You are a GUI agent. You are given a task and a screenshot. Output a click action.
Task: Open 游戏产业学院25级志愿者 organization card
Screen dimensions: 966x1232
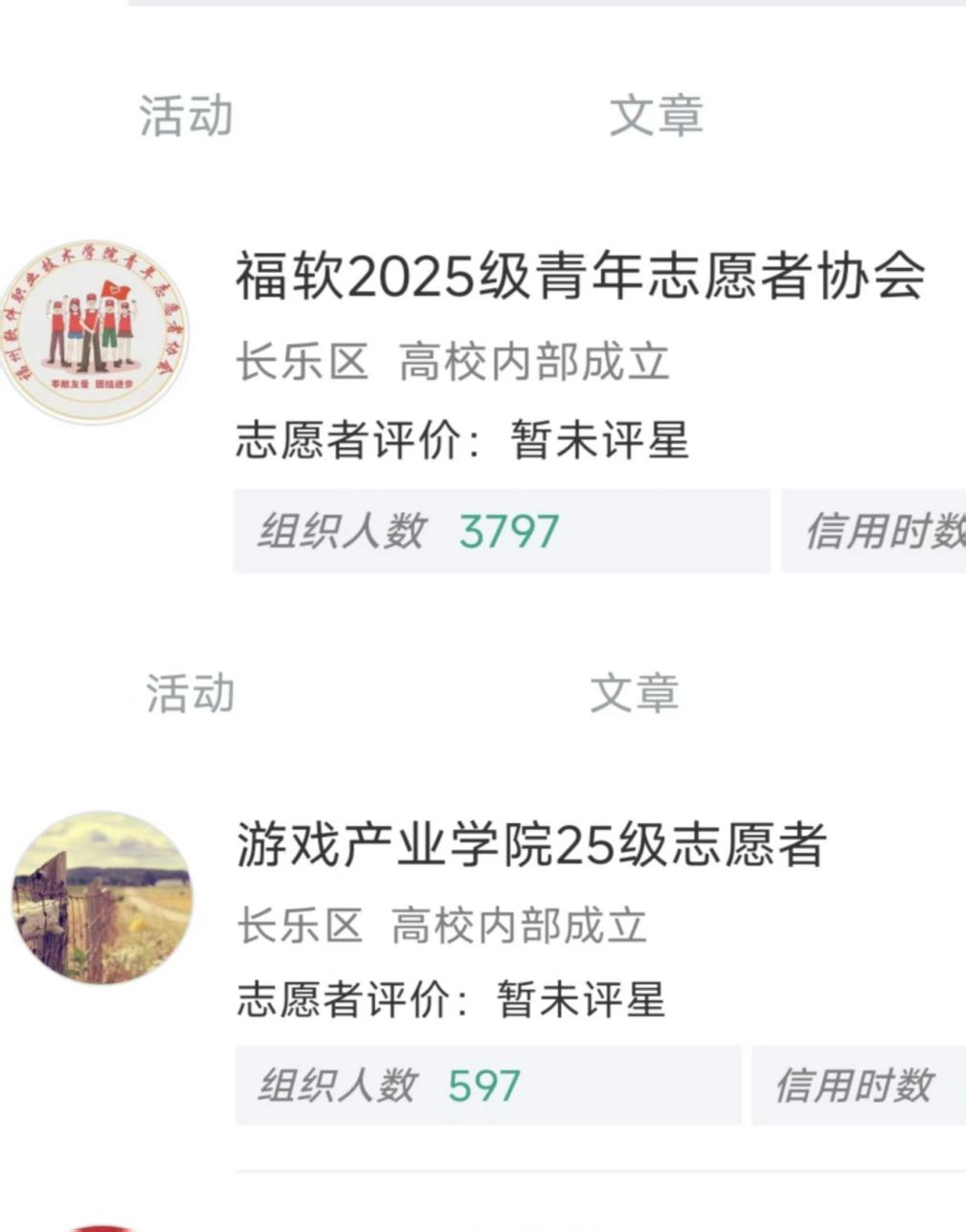[531, 845]
